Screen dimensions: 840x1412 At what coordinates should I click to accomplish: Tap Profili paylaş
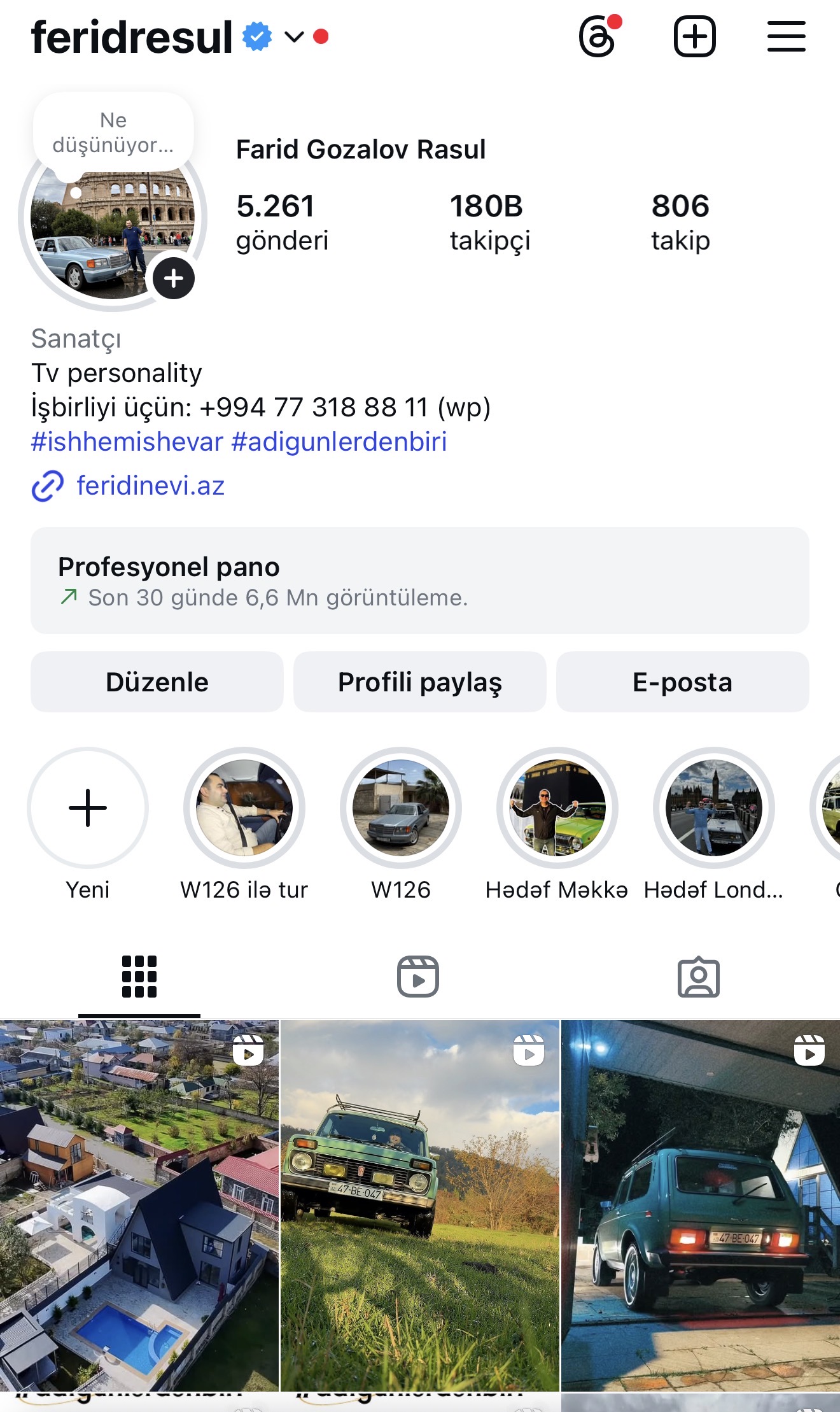point(420,682)
